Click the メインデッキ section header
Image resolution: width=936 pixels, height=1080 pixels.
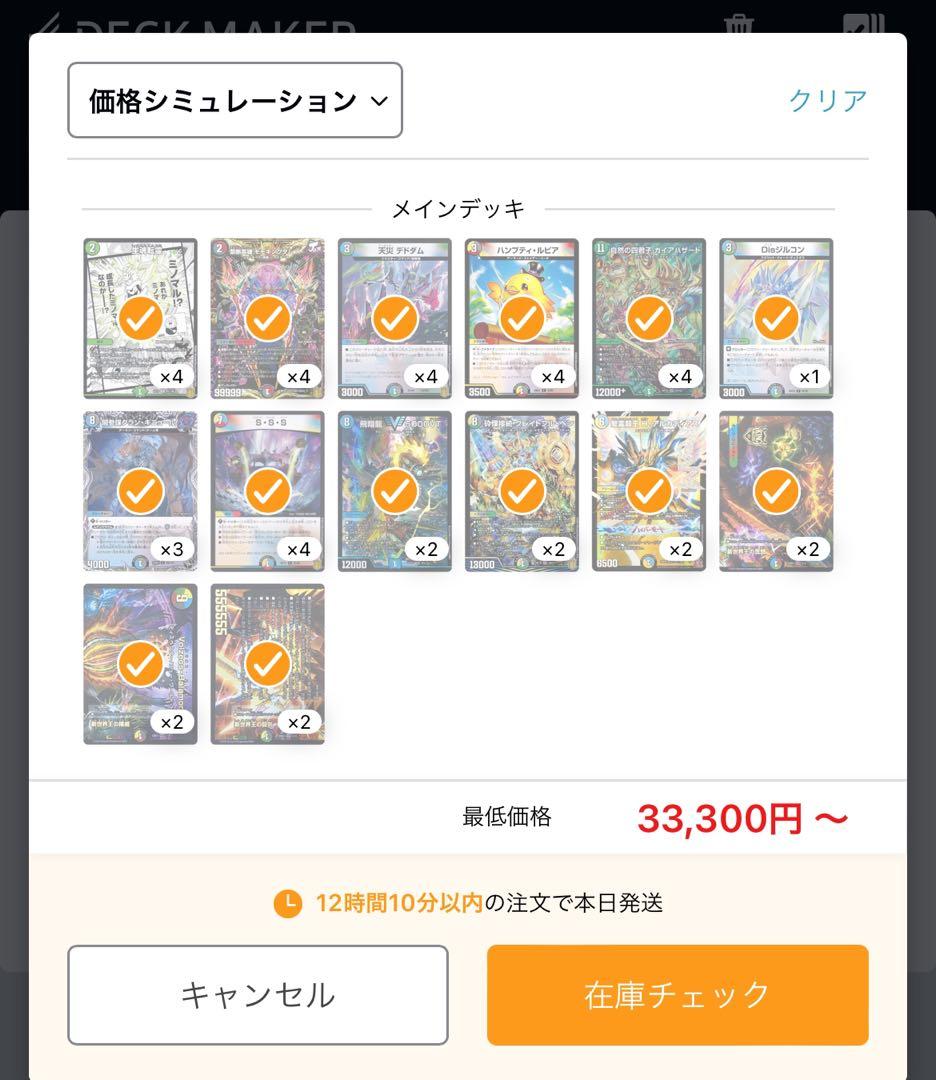pos(459,207)
